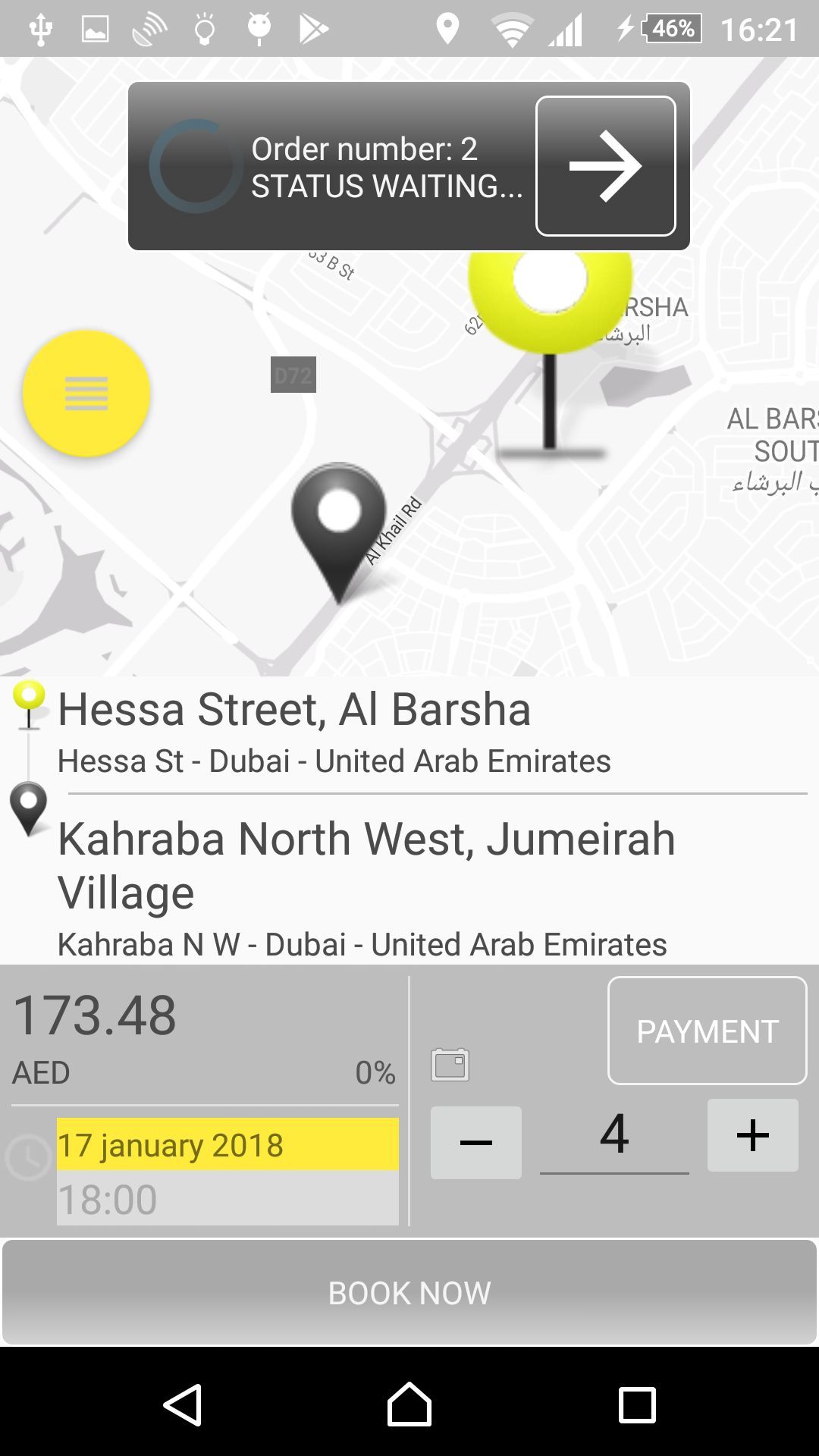Open the yellow hamburger menu button

pos(86,393)
